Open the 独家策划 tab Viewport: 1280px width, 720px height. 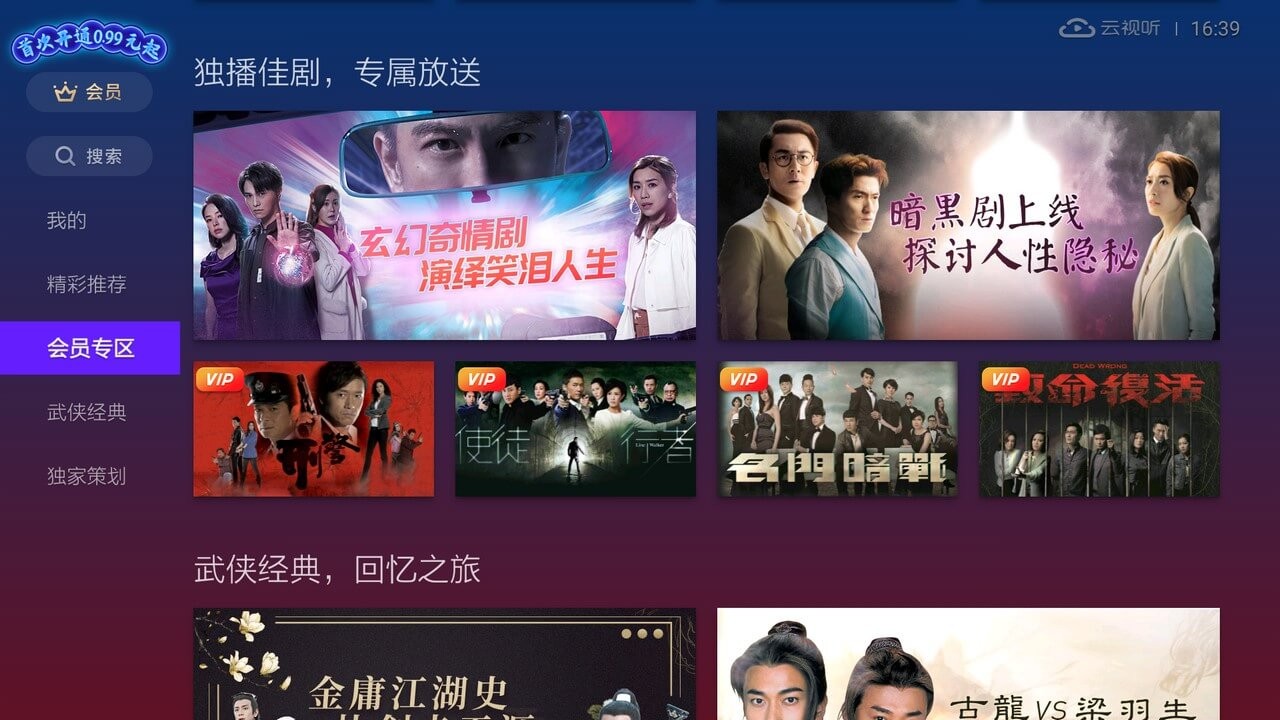[87, 476]
